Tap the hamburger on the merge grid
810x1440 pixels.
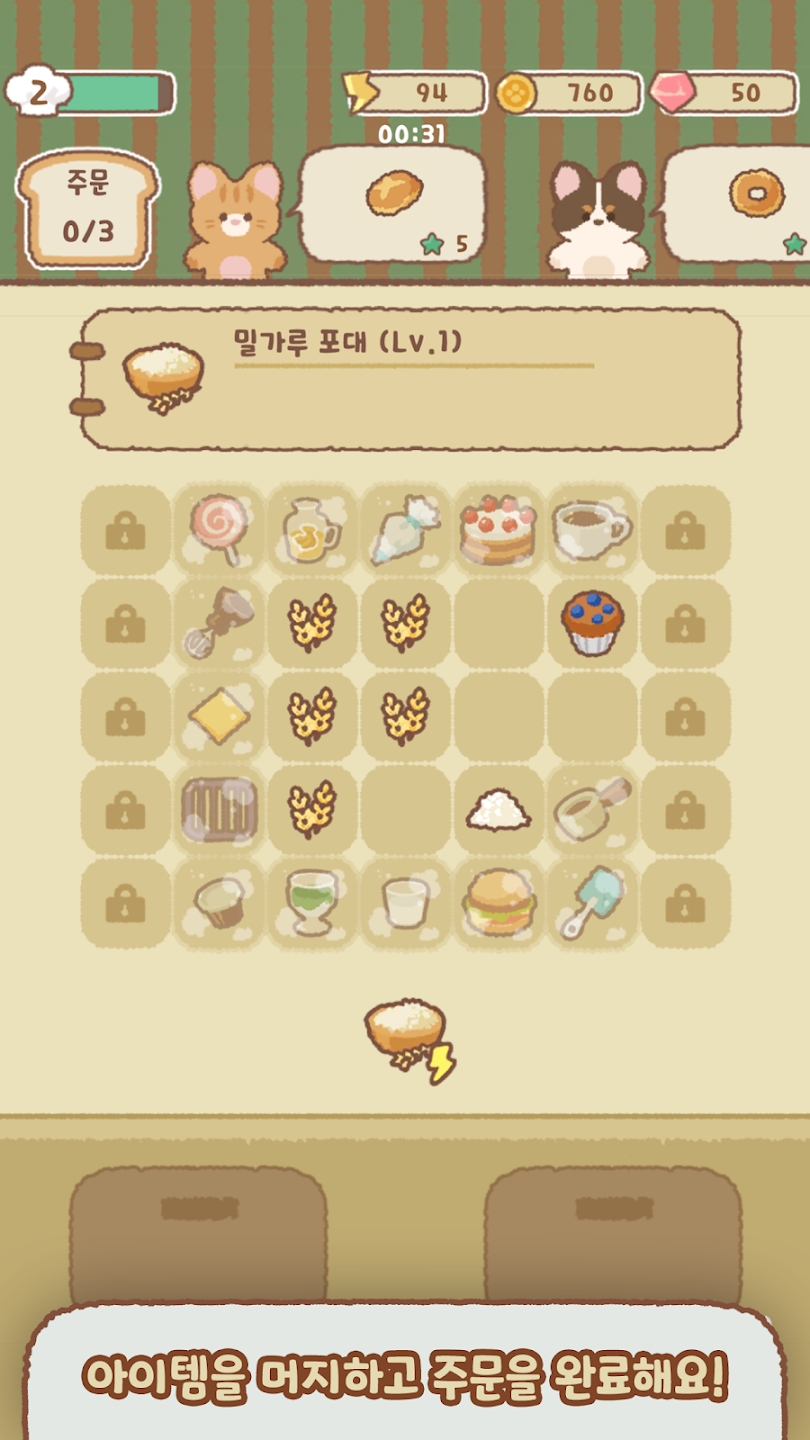(500, 903)
